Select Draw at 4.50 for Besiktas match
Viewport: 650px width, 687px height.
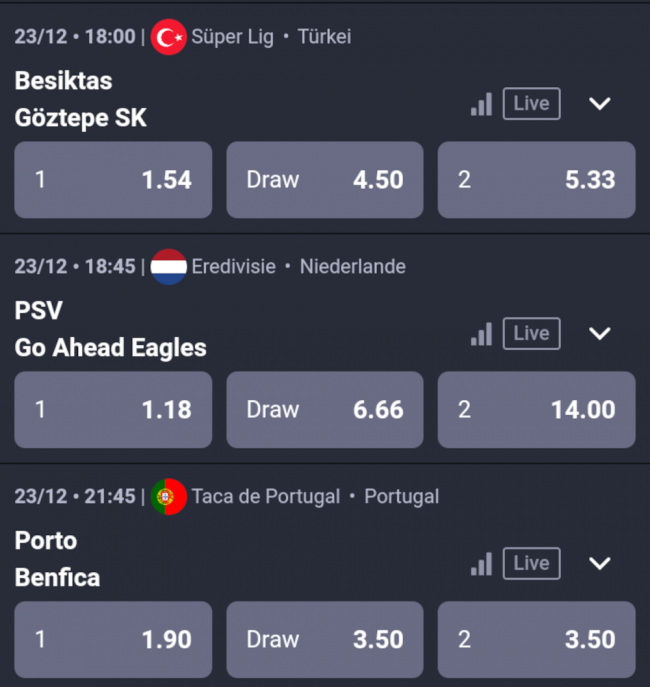tap(325, 180)
